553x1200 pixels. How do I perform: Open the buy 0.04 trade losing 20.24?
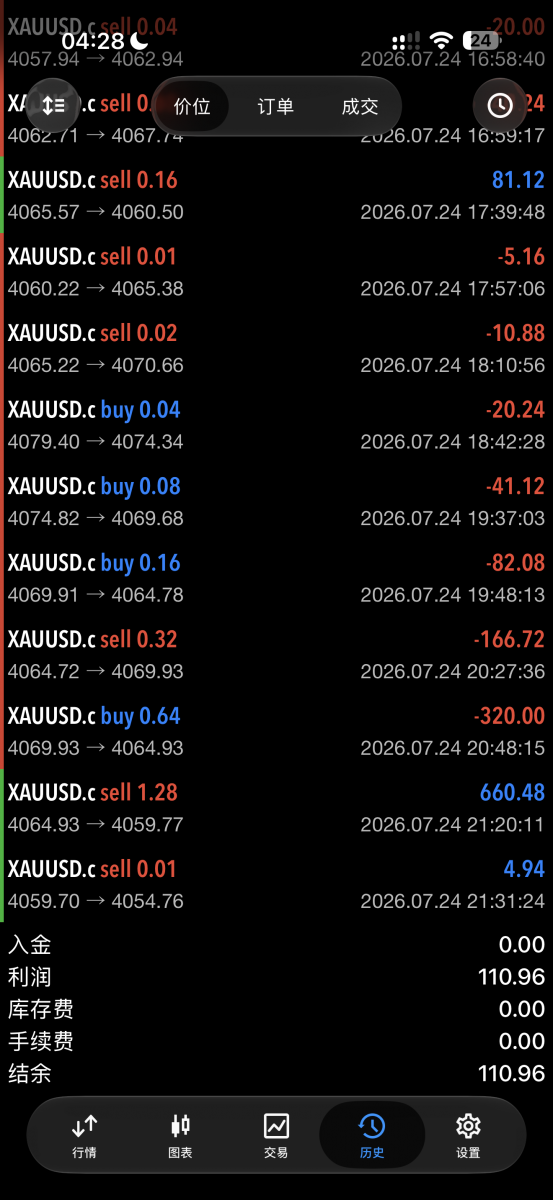276,425
